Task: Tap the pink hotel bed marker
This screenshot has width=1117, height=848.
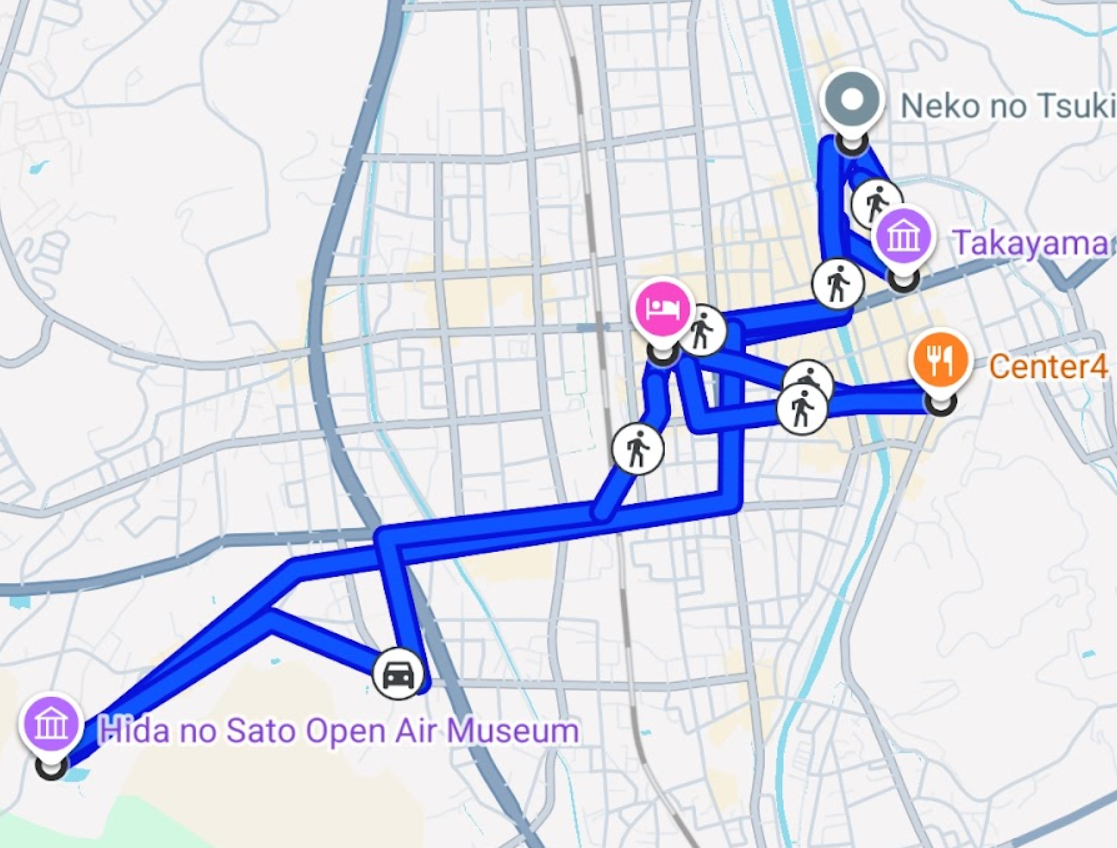Action: (663, 308)
